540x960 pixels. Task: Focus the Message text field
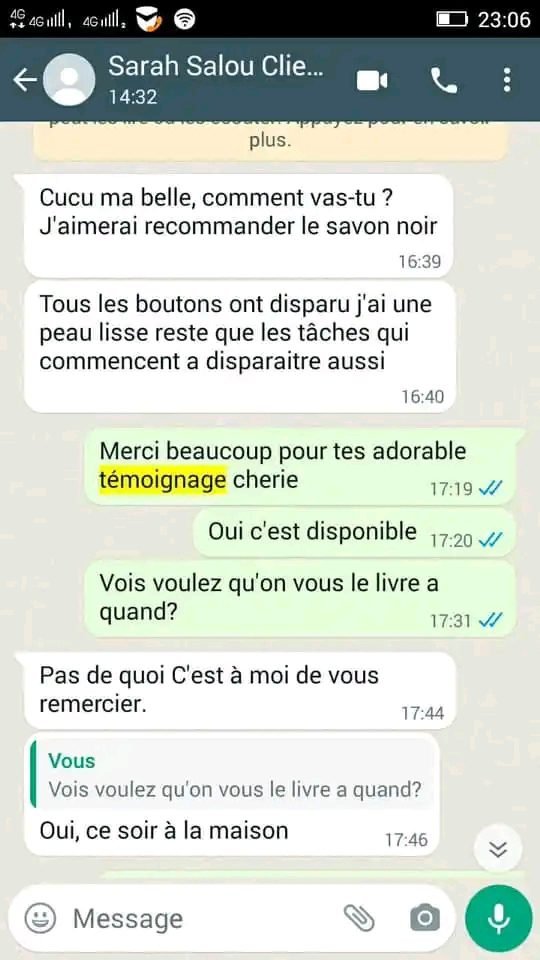202,918
